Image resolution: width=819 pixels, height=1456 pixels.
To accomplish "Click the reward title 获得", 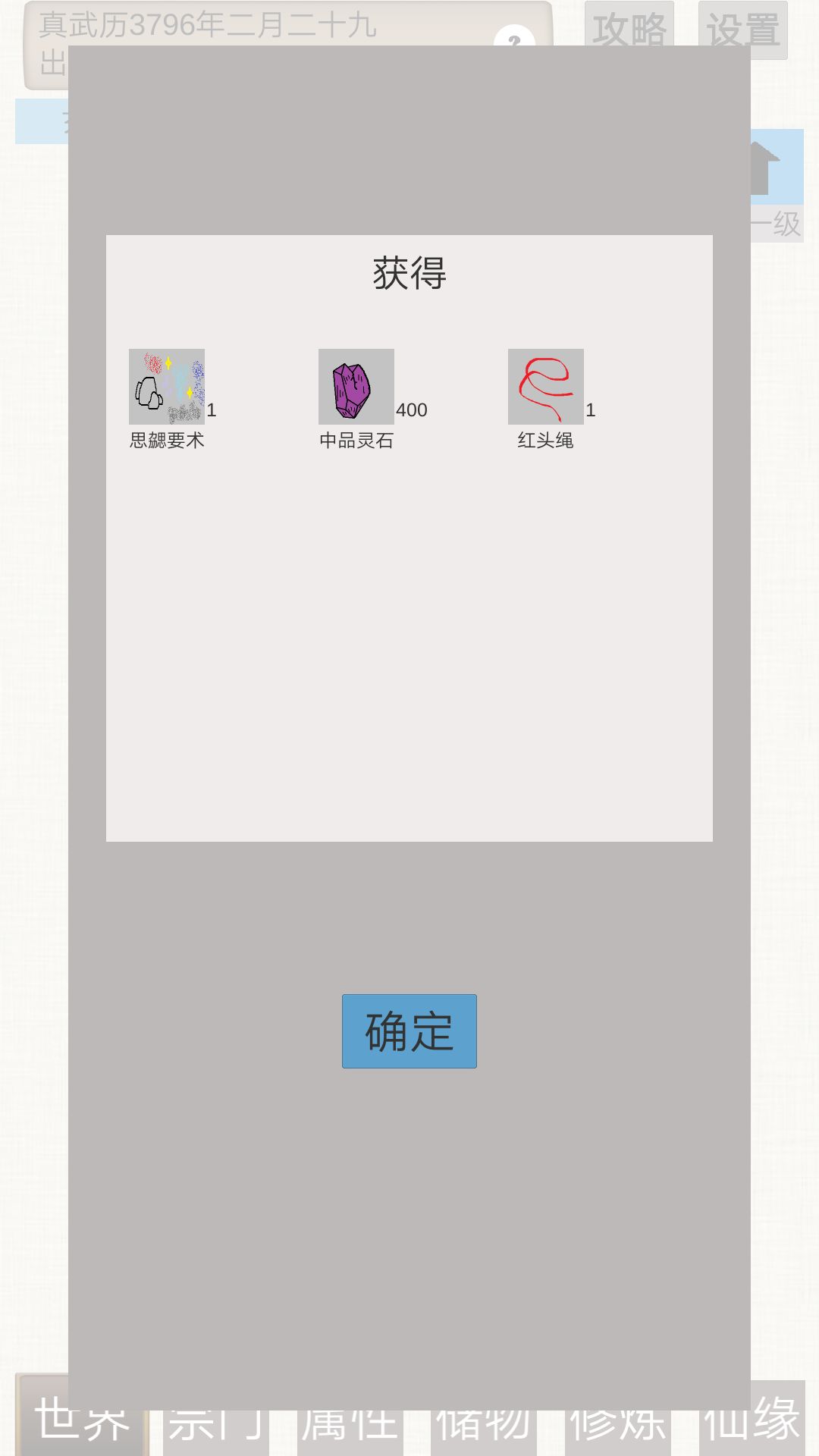I will coord(409,275).
